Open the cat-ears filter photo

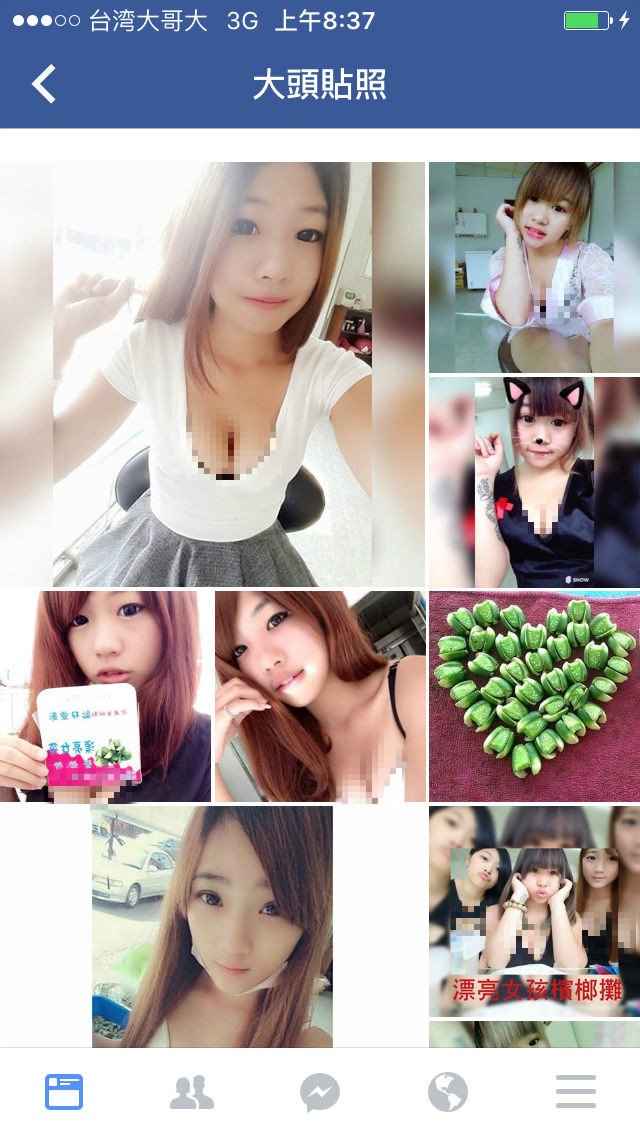coord(534,481)
